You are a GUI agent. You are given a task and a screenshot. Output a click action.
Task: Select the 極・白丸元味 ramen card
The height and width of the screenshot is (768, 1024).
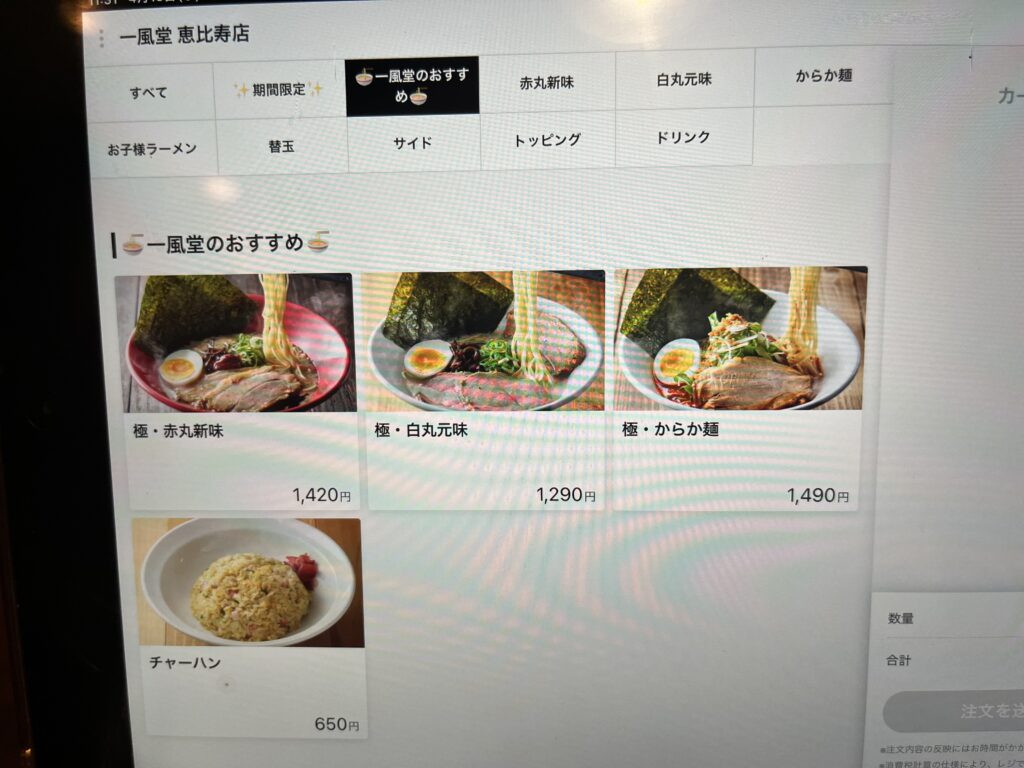click(x=485, y=390)
